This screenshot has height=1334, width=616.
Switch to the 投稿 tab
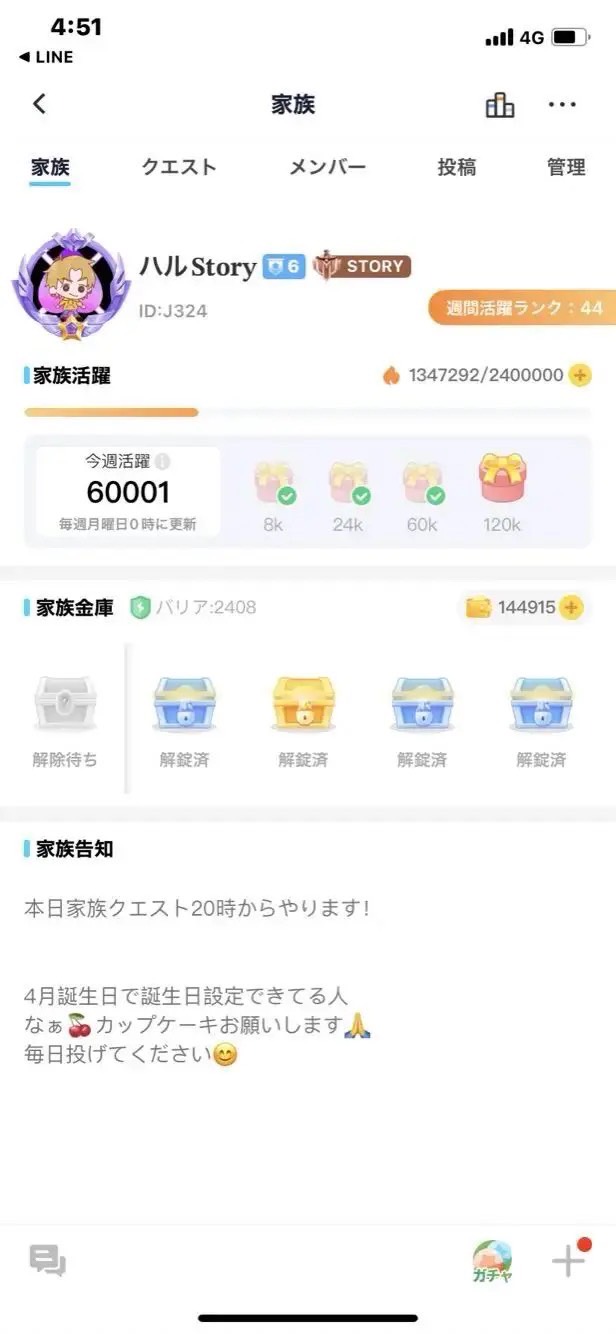(x=456, y=168)
